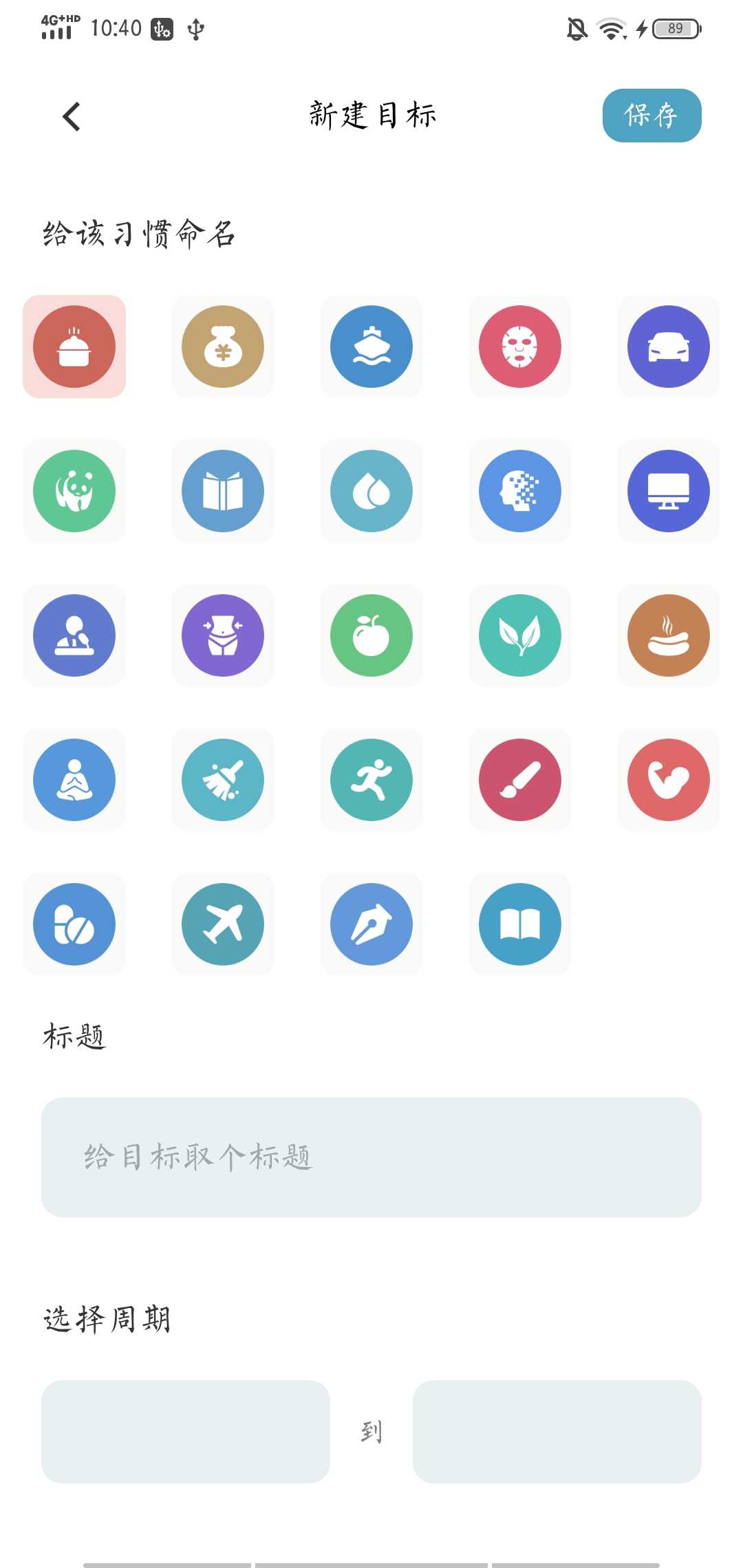Tap the 保存 button

(x=651, y=116)
